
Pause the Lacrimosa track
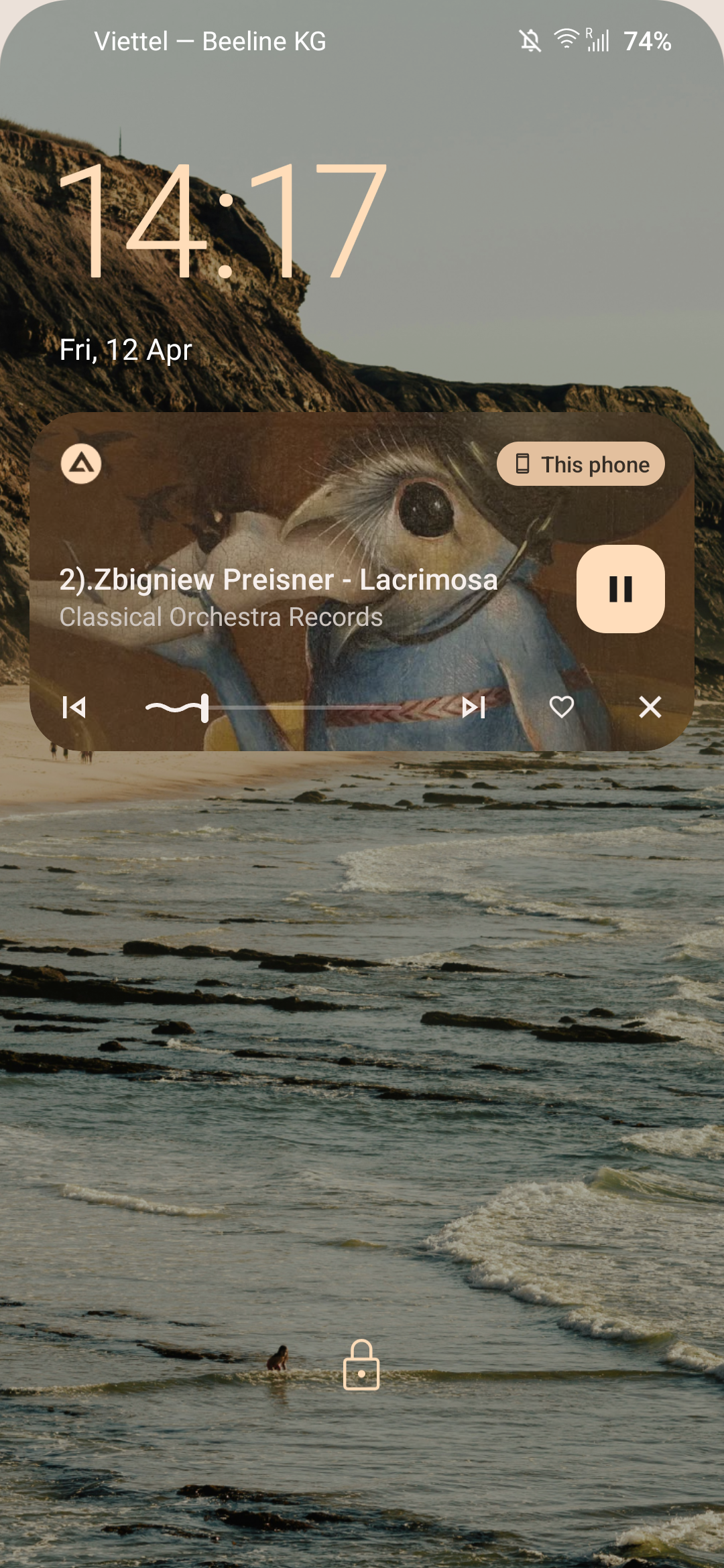click(x=620, y=589)
